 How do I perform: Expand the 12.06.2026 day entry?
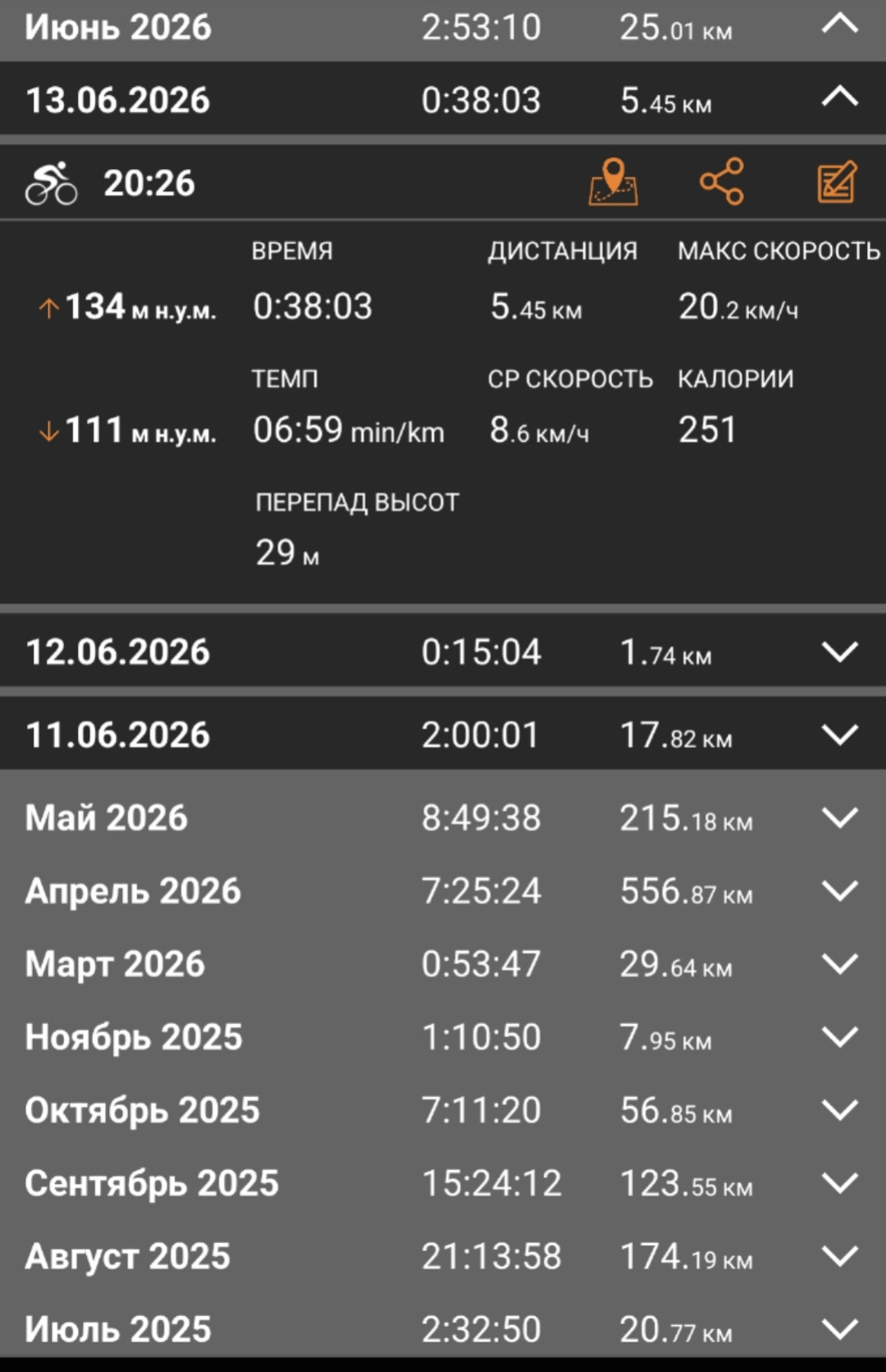pyautogui.click(x=839, y=652)
